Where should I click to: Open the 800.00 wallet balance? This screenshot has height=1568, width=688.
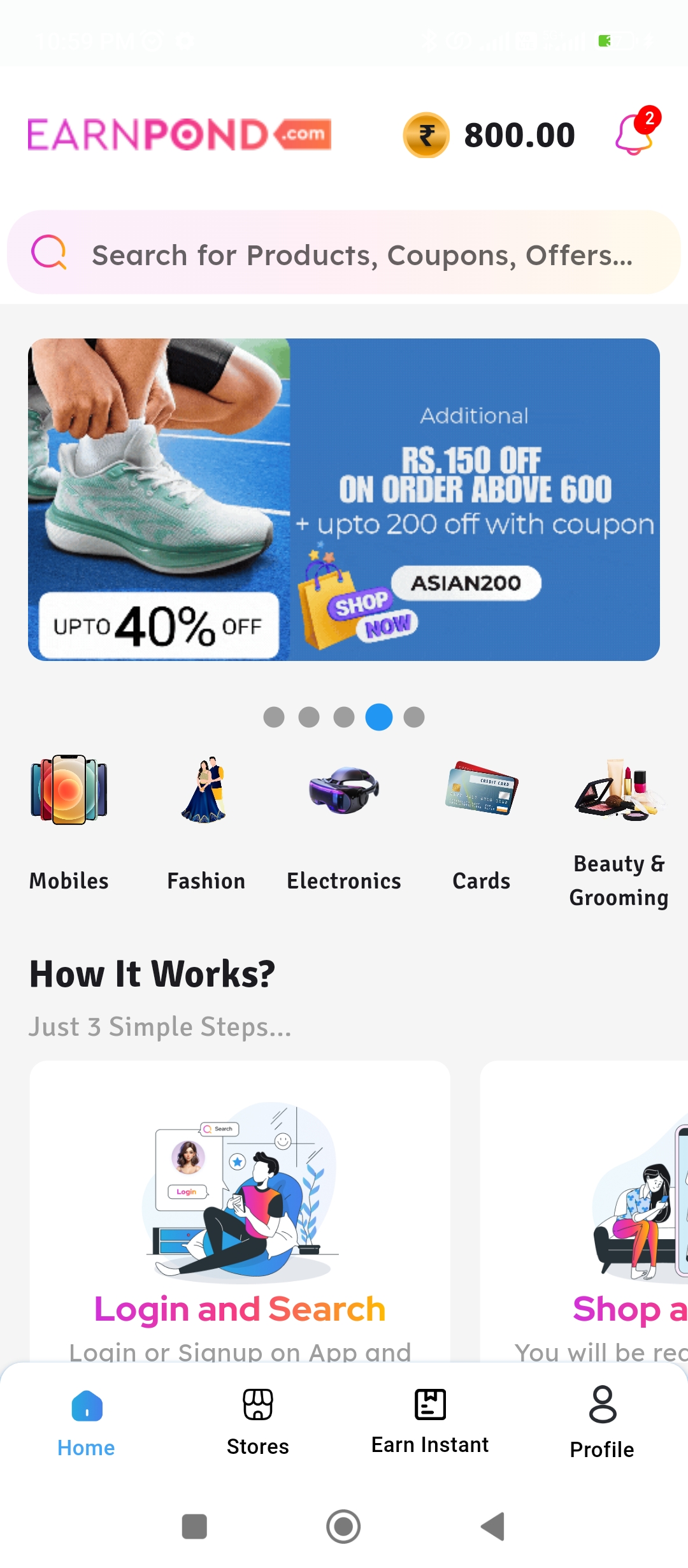[x=490, y=135]
